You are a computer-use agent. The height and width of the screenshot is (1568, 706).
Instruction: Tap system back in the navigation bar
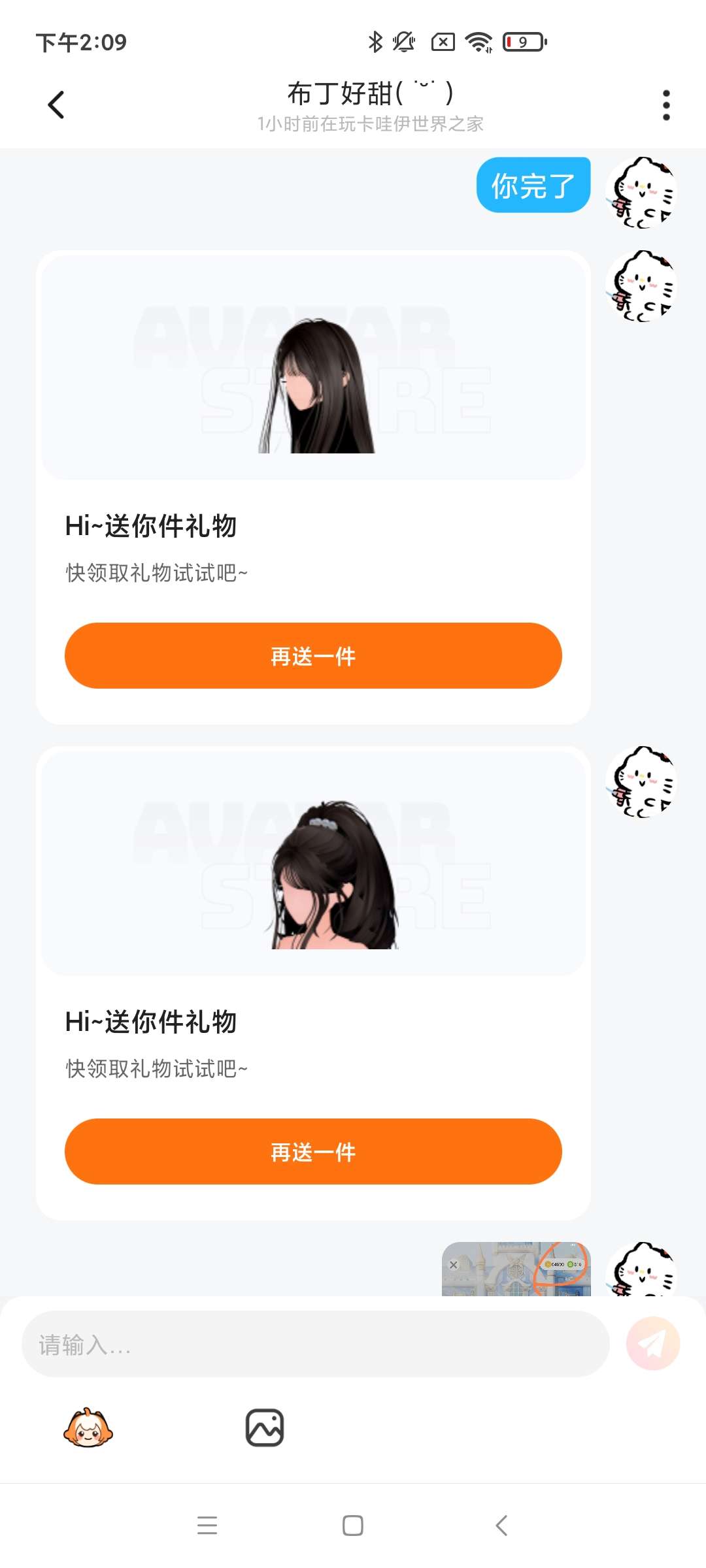[x=501, y=1526]
